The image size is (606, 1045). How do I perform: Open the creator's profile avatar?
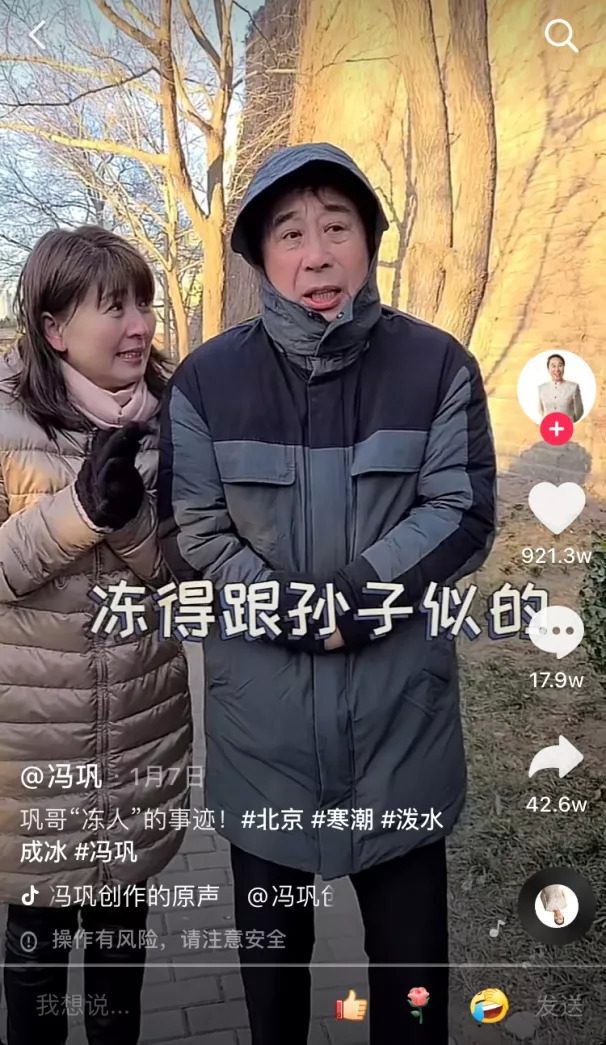coord(556,387)
